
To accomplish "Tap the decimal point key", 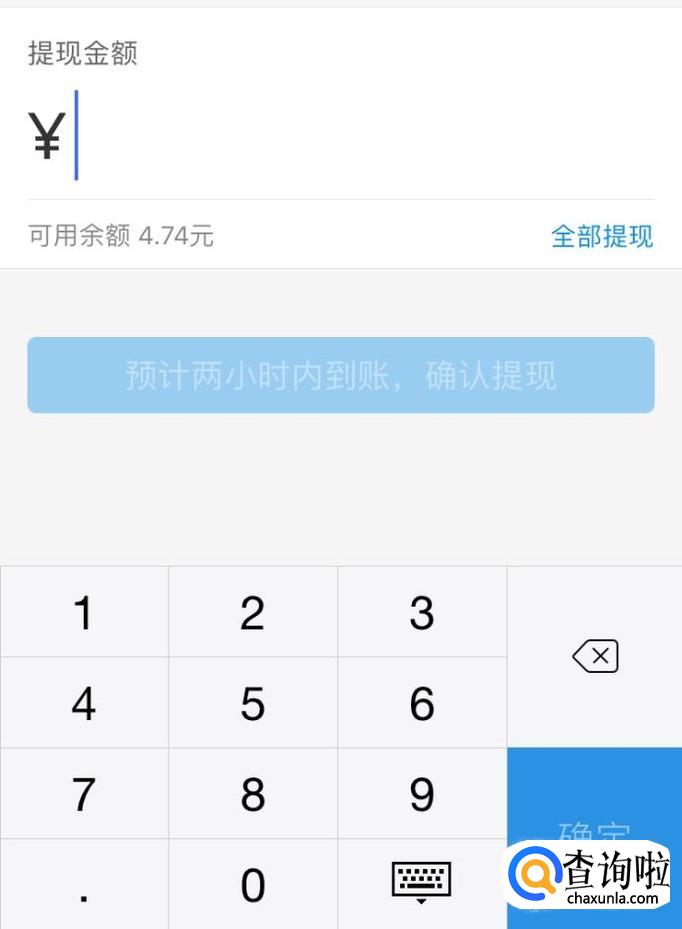I will (x=84, y=884).
